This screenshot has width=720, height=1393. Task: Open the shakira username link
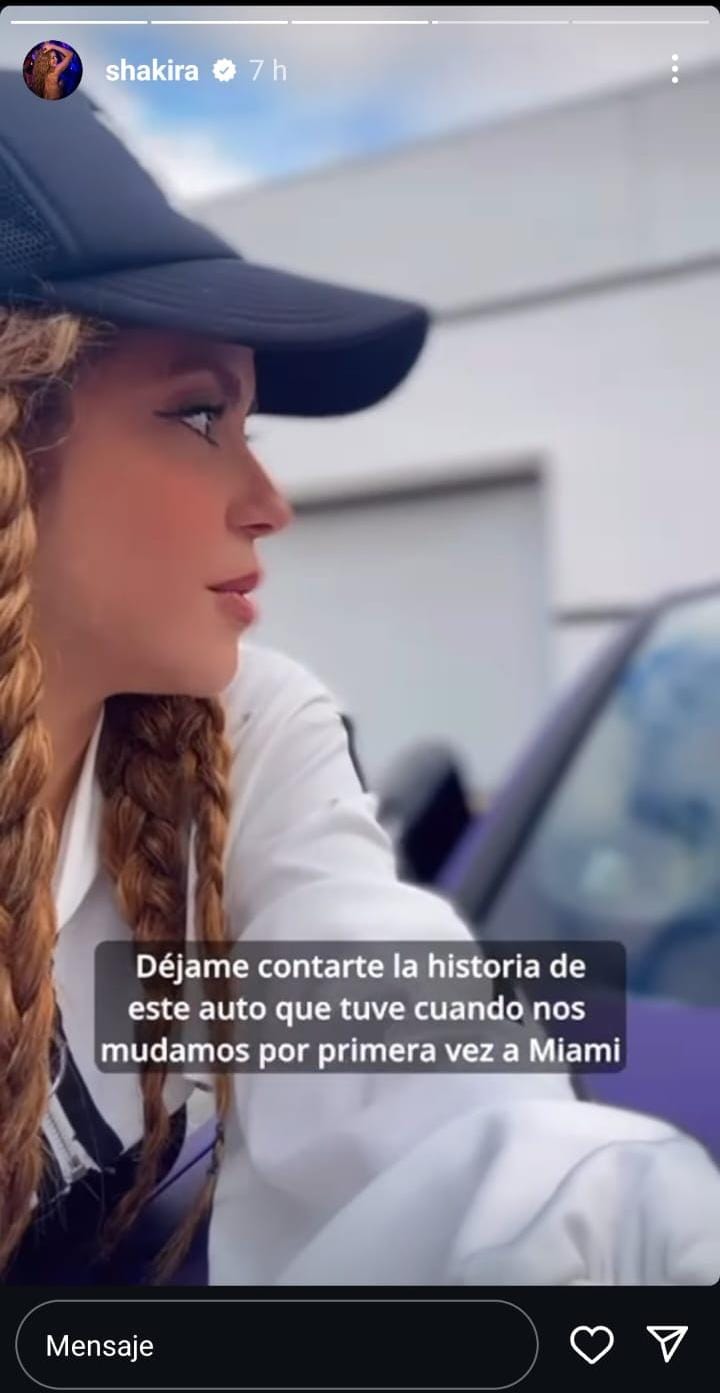coord(152,71)
